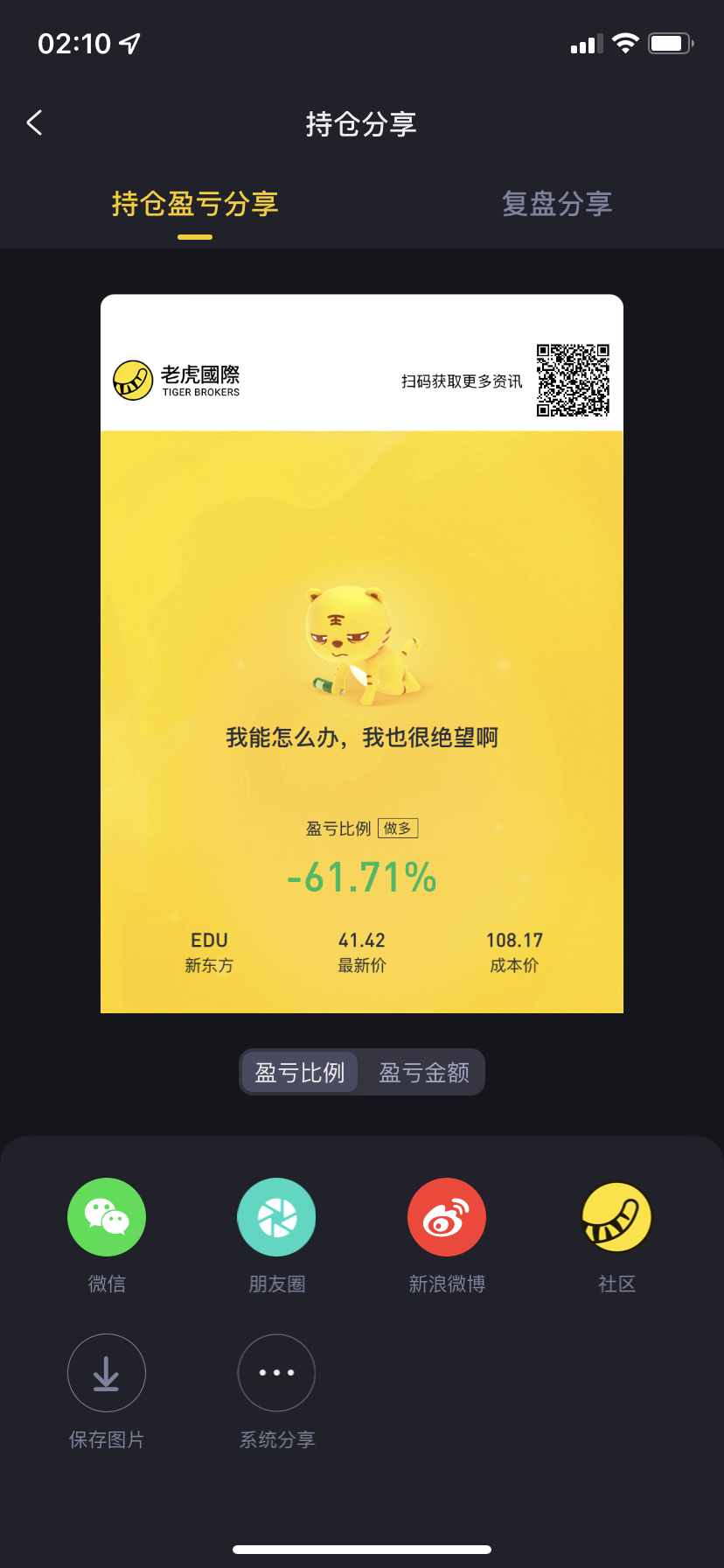Share to 新浪微博
The width and height of the screenshot is (724, 1568).
[447, 1217]
